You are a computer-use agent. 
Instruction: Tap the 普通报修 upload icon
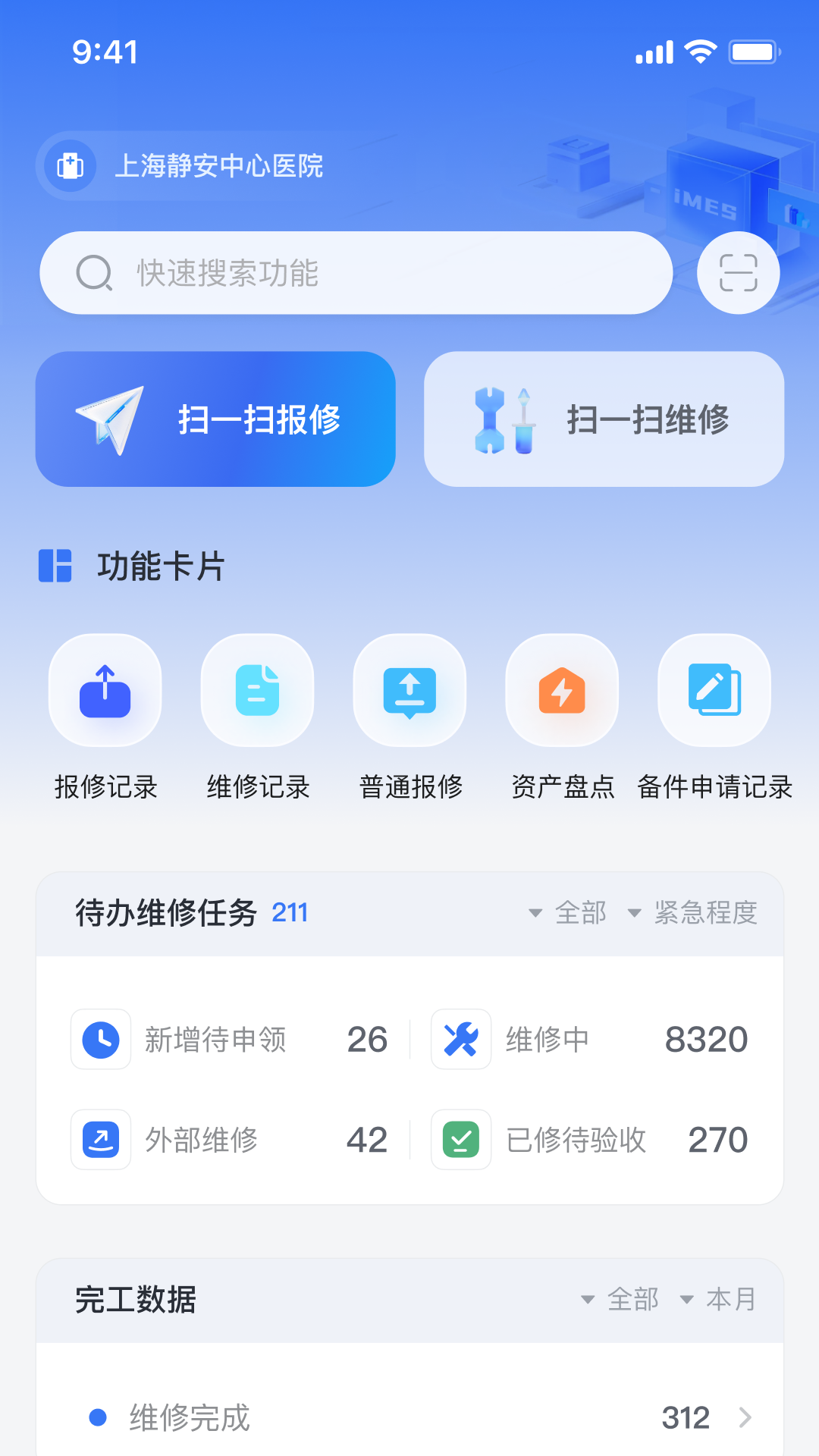pos(409,690)
